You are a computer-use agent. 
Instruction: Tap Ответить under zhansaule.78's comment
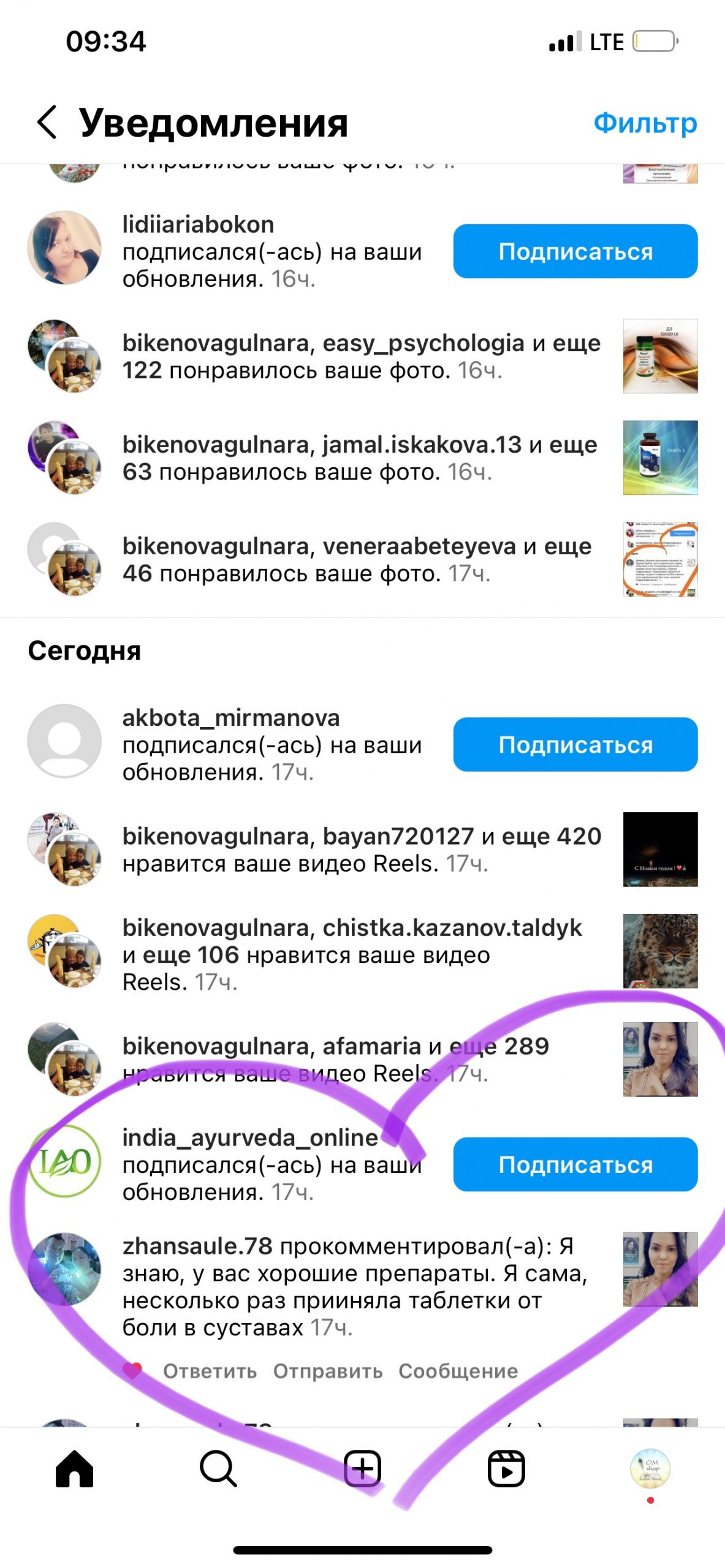pos(210,1371)
